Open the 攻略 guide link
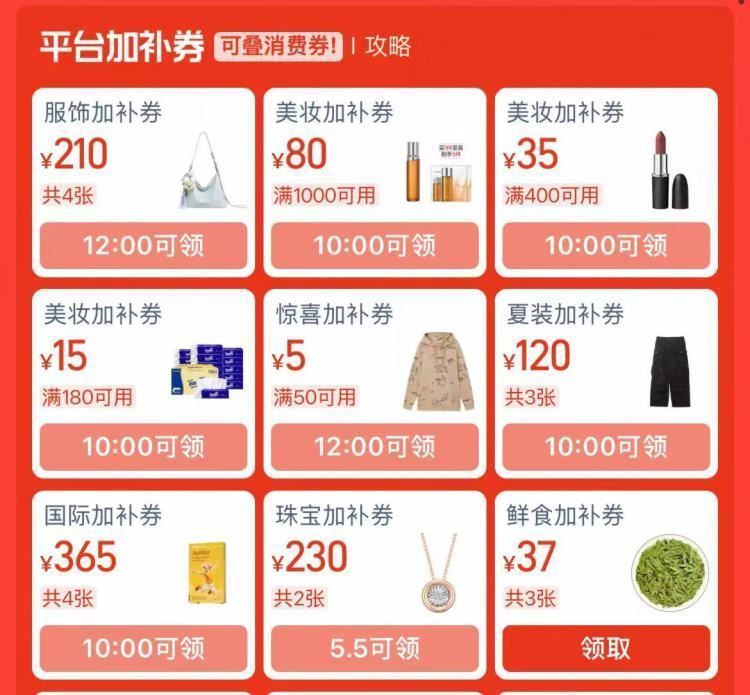750x695 pixels. [x=387, y=46]
